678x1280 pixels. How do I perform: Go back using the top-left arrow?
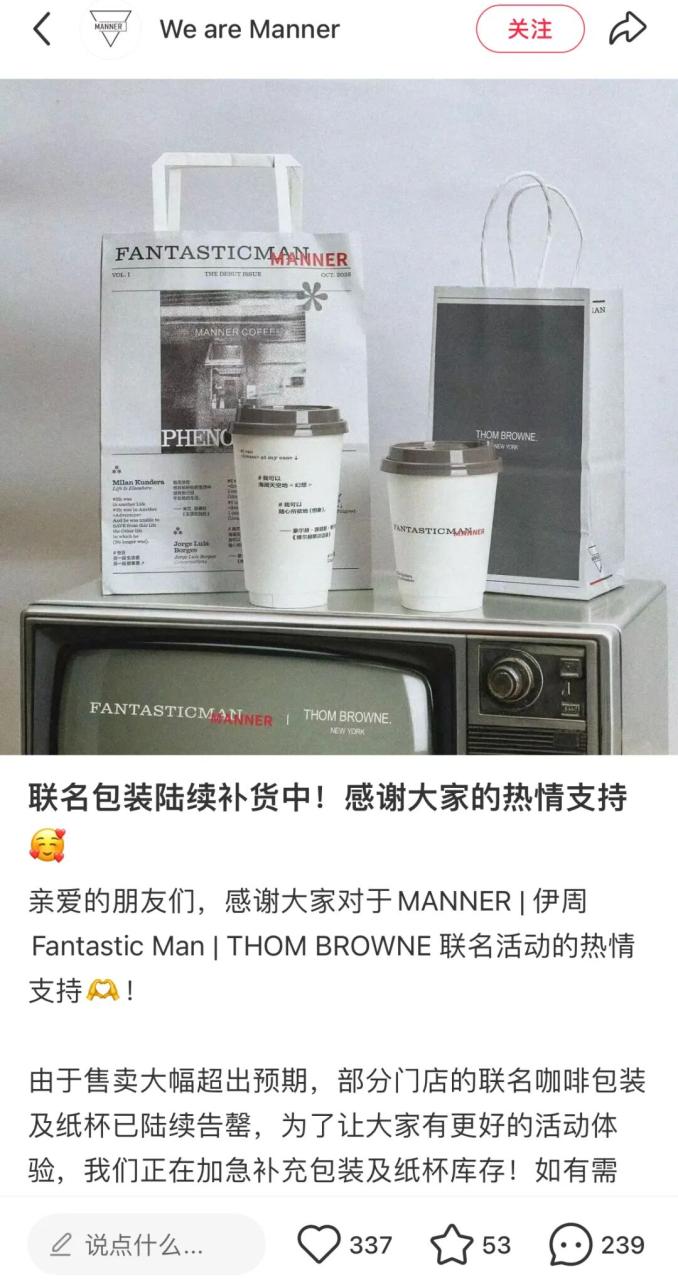click(41, 30)
